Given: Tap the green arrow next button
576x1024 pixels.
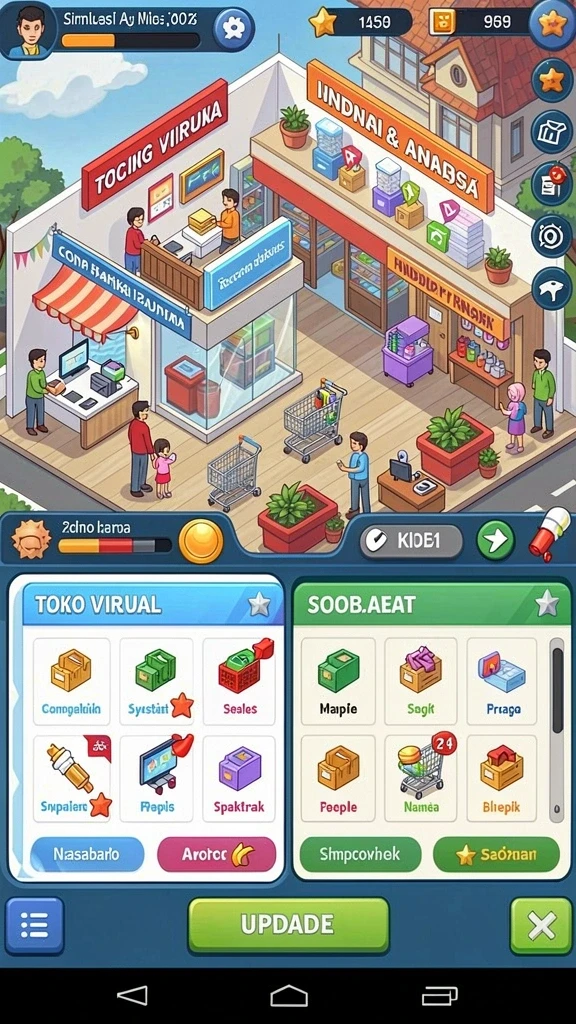Looking at the screenshot, I should click(495, 541).
